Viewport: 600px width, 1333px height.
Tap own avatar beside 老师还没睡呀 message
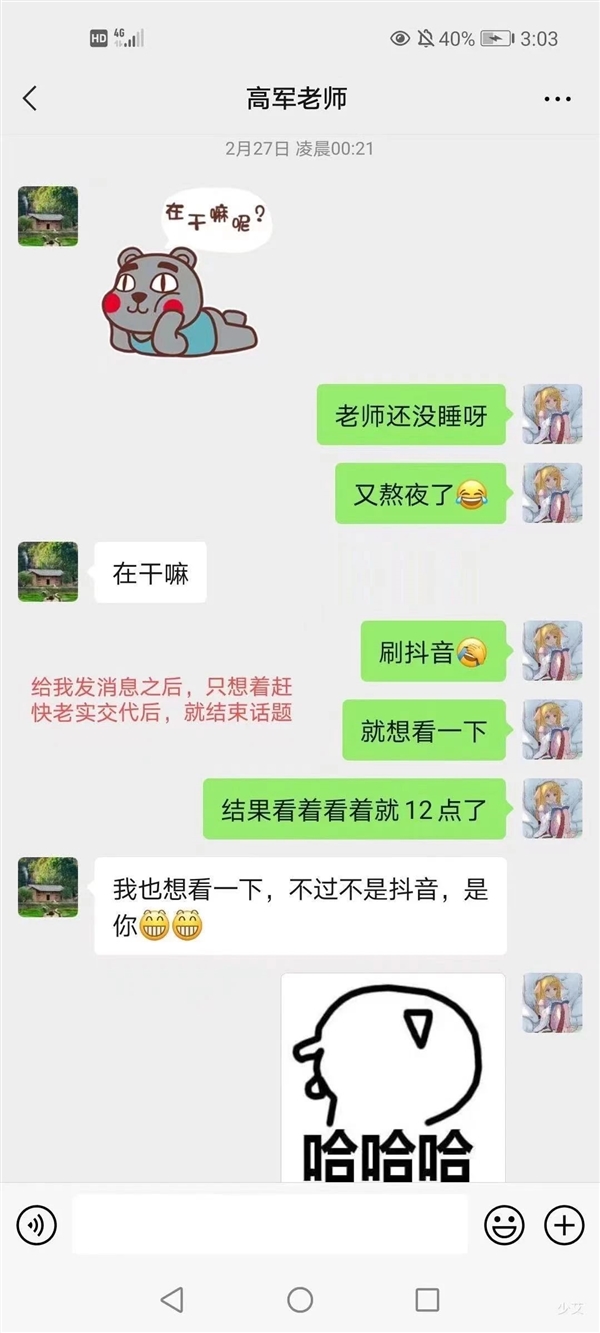[552, 415]
